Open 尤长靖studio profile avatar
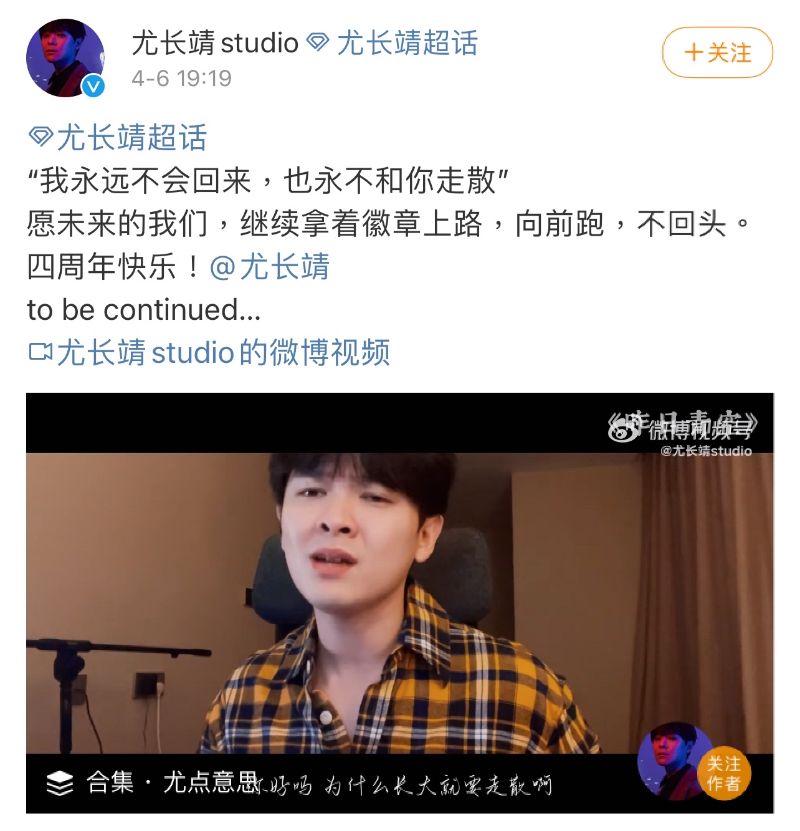The width and height of the screenshot is (800, 831). [x=65, y=58]
